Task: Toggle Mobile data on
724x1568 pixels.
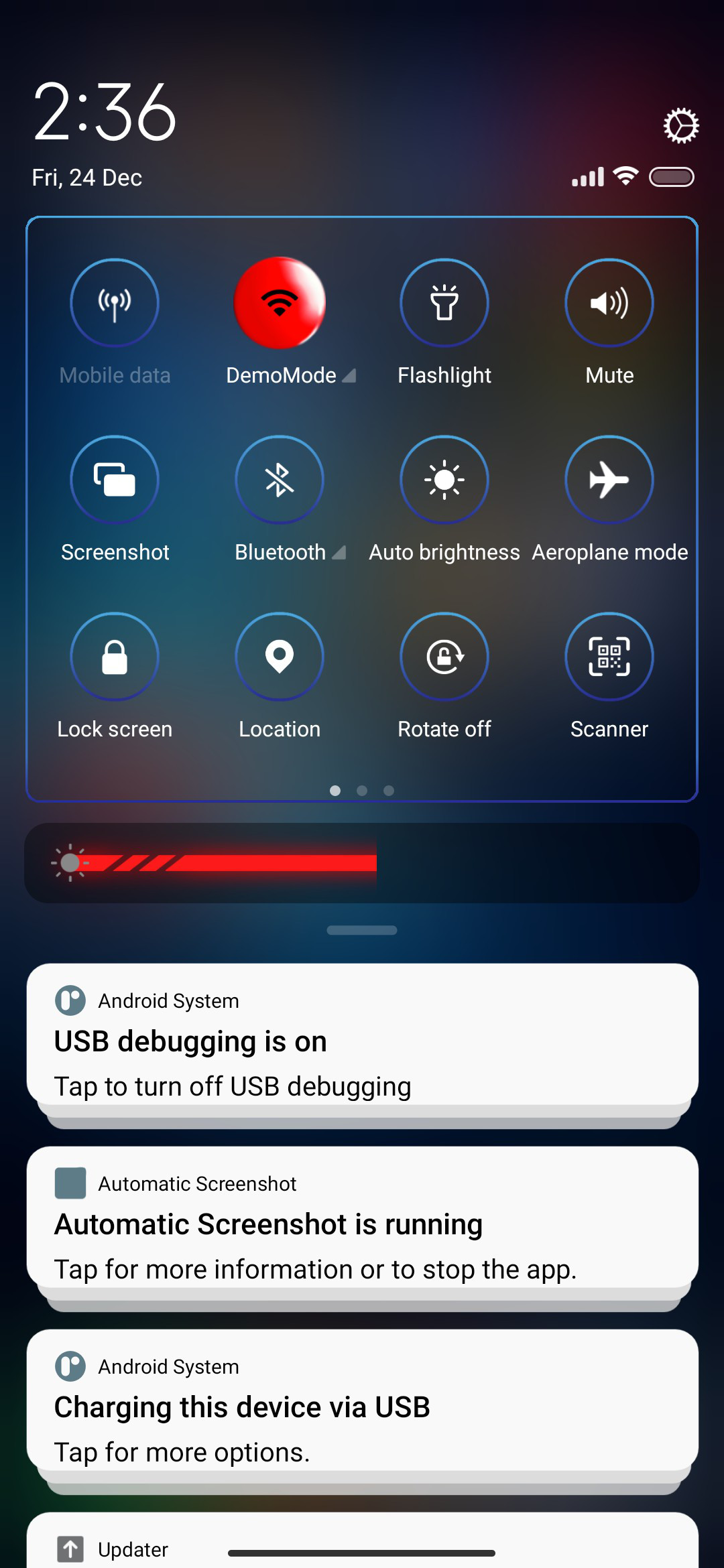Action: [115, 303]
